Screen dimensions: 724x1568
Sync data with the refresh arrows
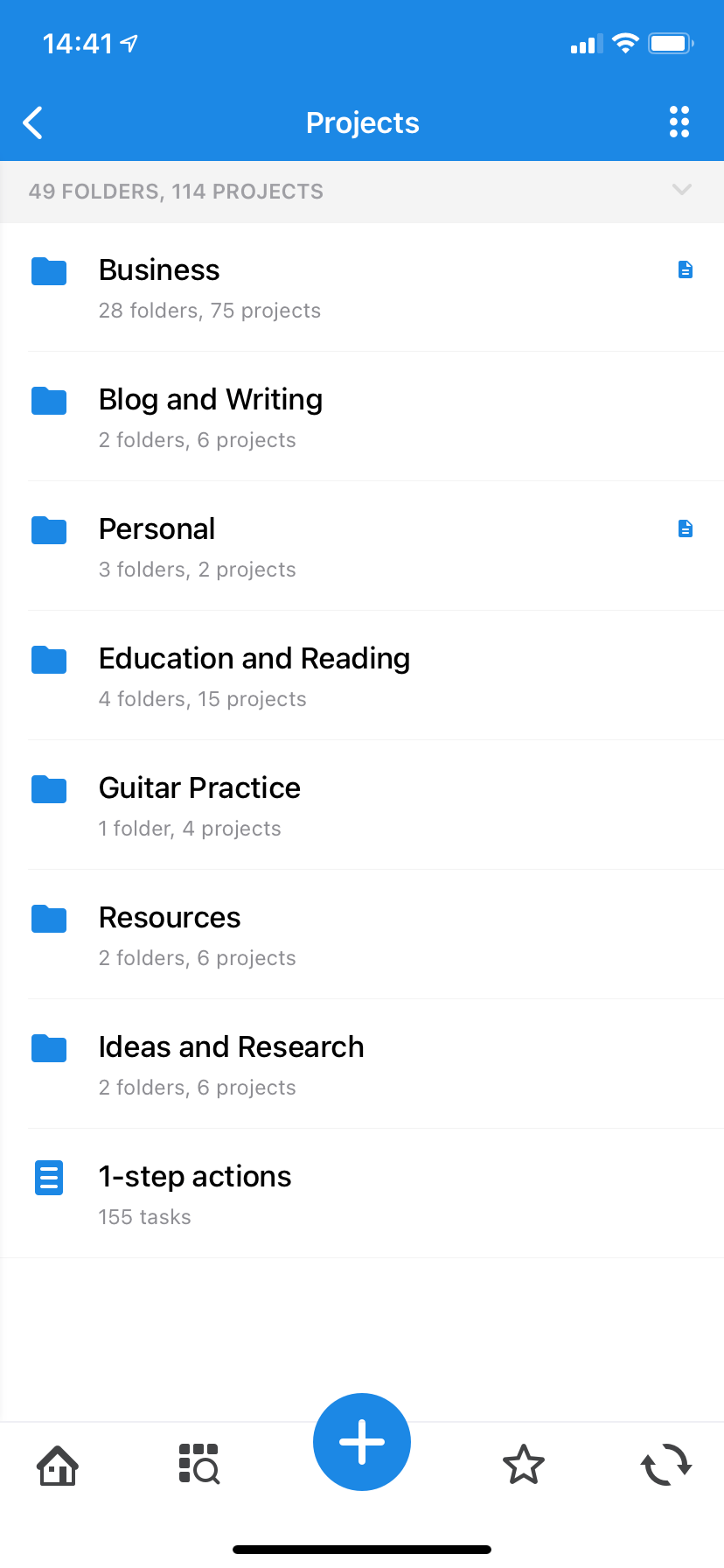coord(666,1465)
